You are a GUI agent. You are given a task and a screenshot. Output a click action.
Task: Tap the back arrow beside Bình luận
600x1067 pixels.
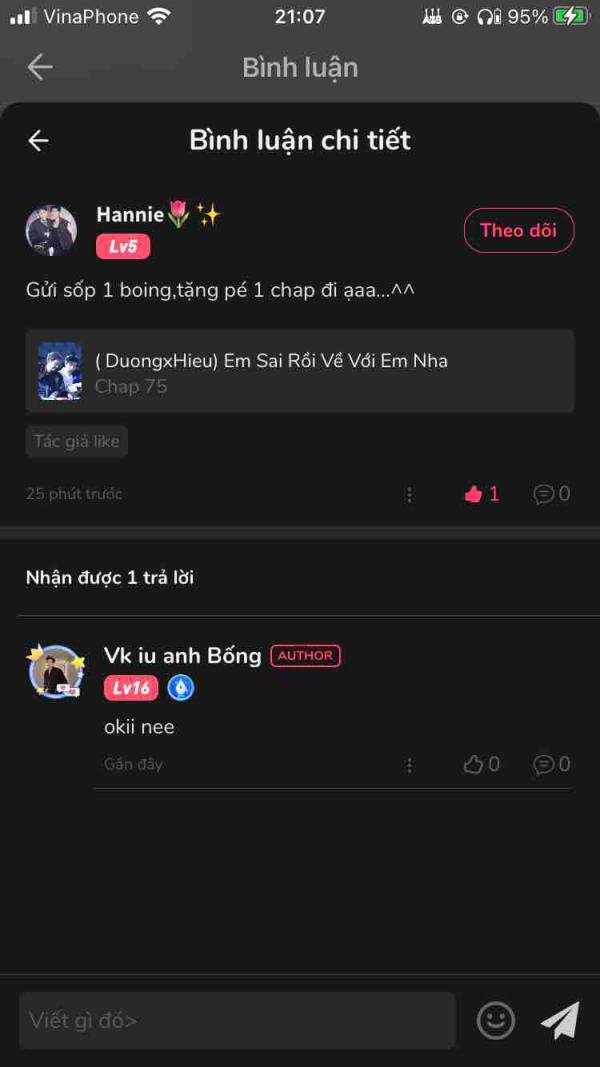[x=40, y=67]
